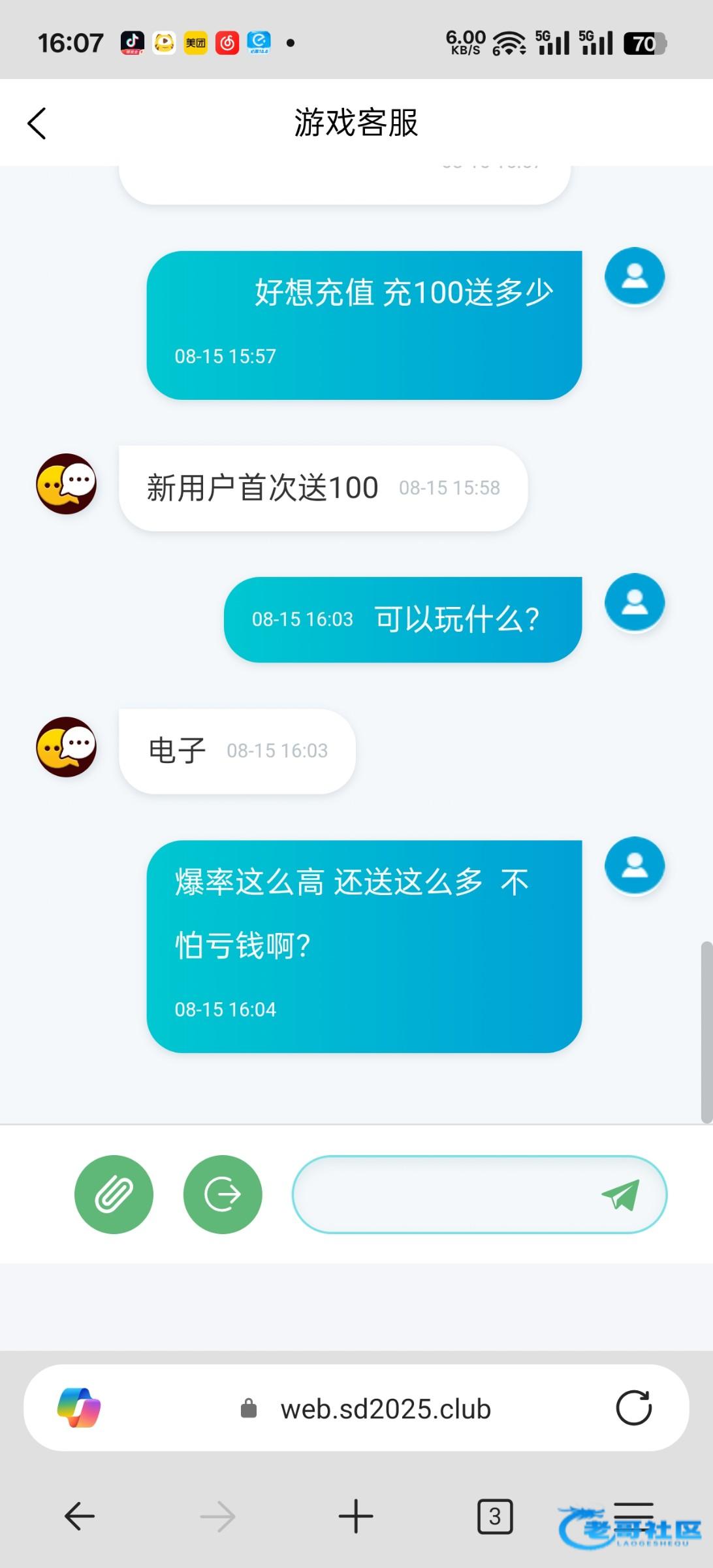713x1568 pixels.
Task: Go back from the 游戏客服 chat
Action: click(x=37, y=123)
